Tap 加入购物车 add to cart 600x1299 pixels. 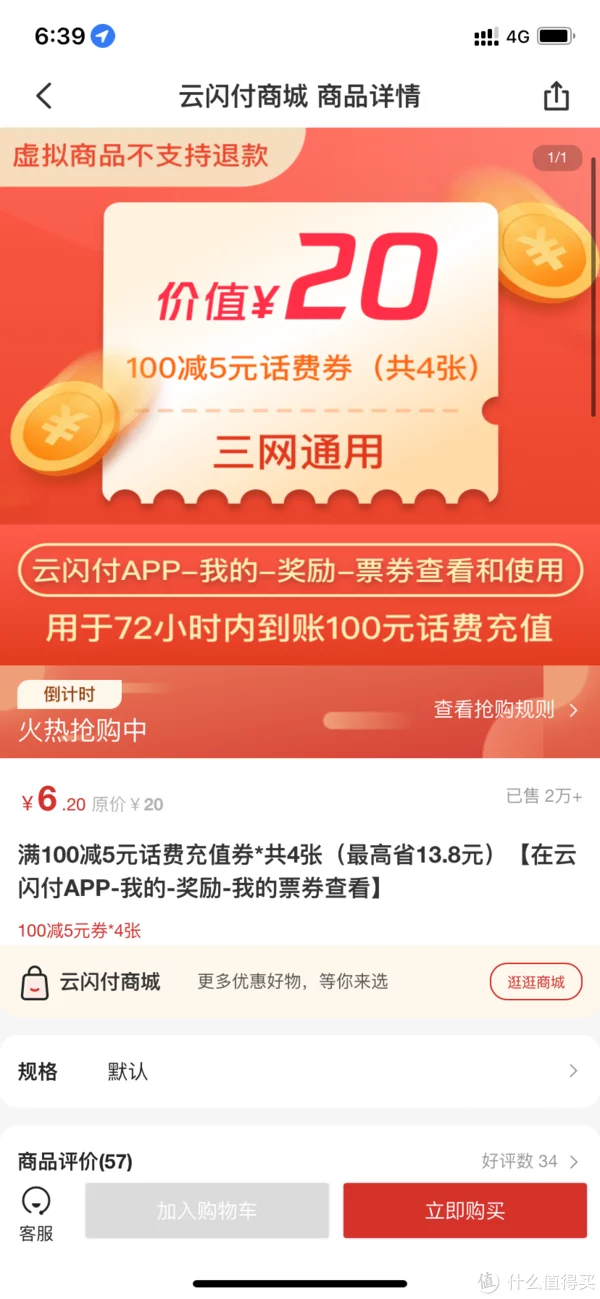(207, 1210)
